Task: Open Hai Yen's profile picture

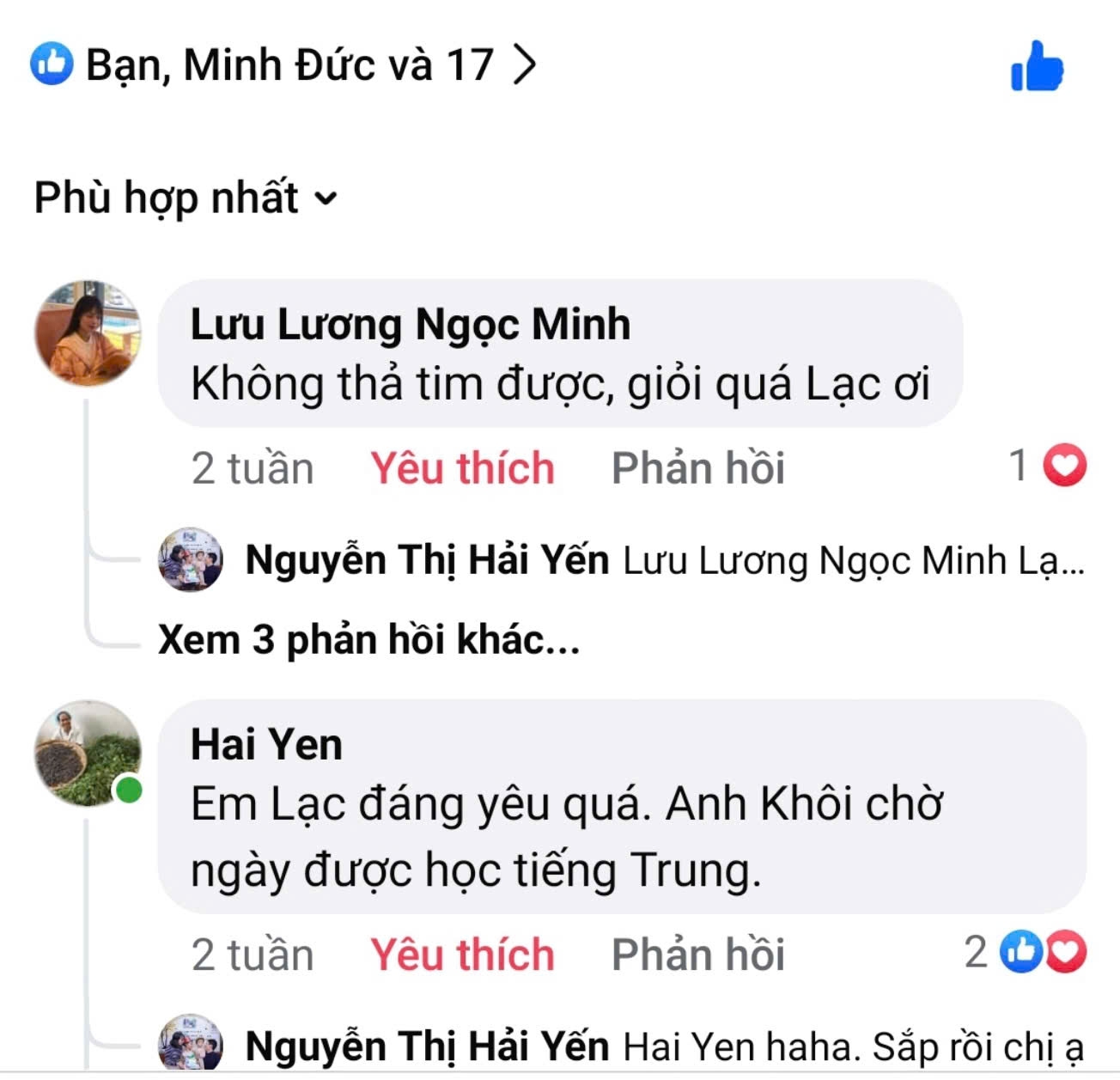Action: 88,754
